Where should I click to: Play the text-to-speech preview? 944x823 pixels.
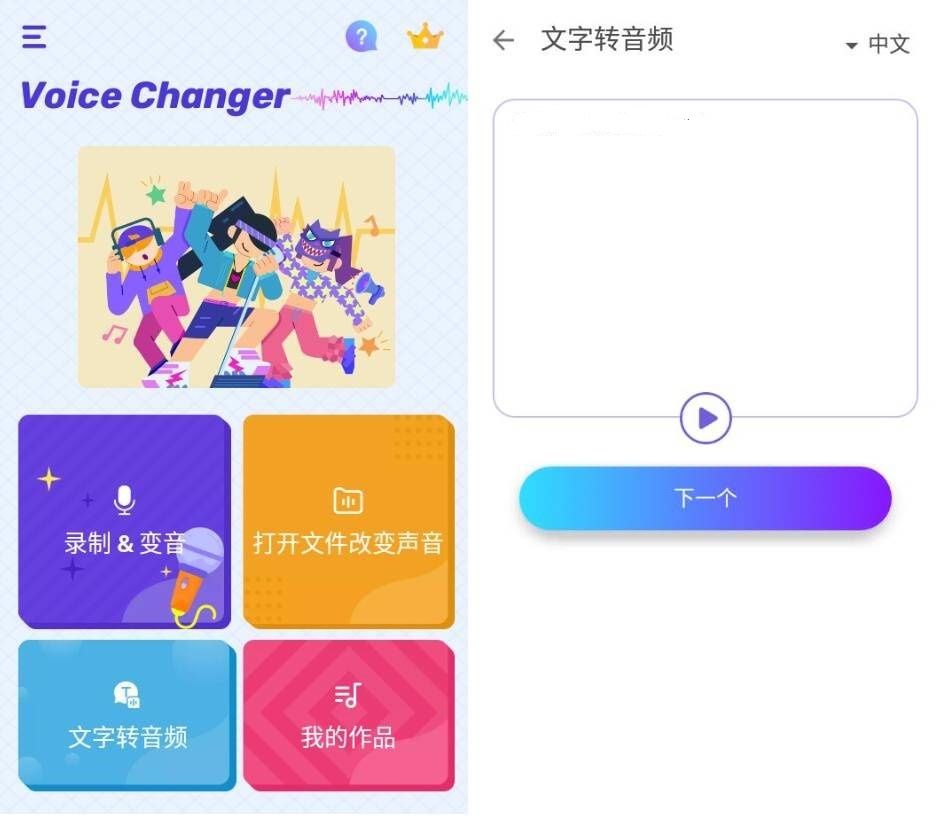tap(706, 418)
